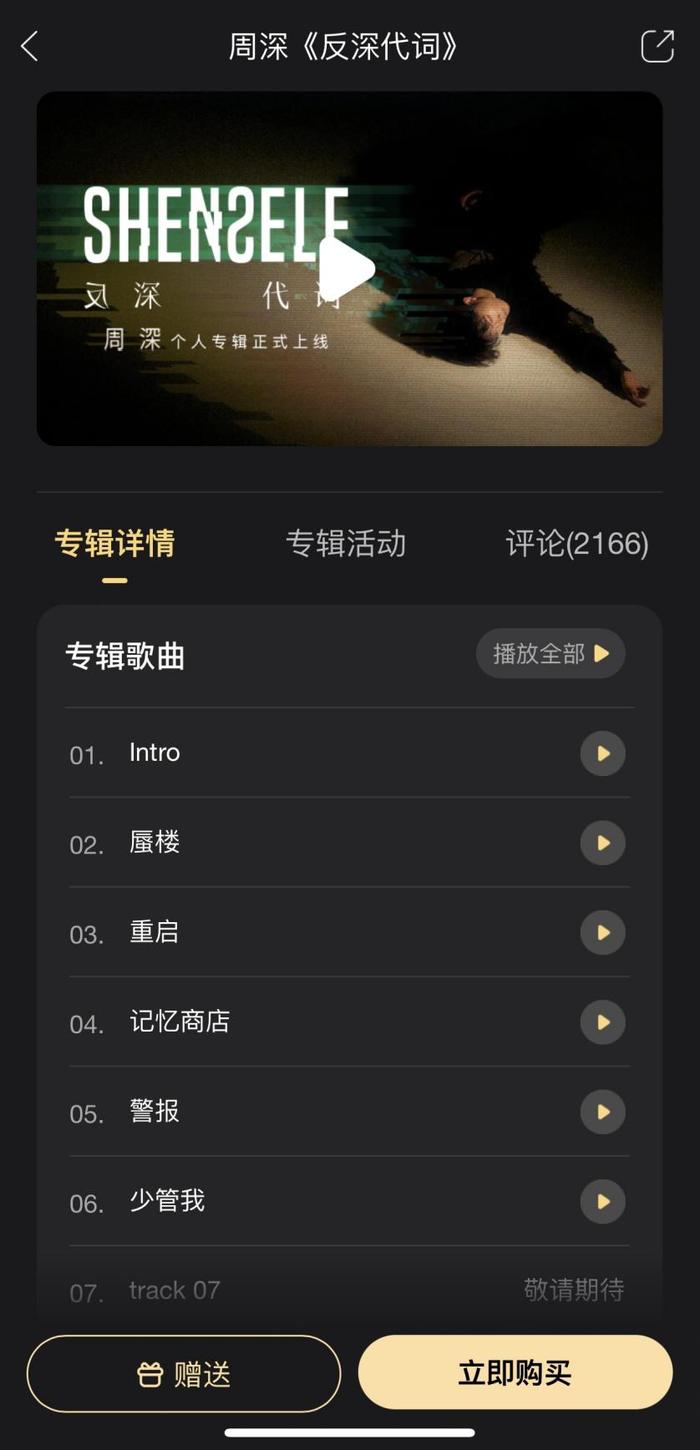Viewport: 700px width, 1450px height.
Task: Tap 赠送 to gift this album
Action: 184,1374
